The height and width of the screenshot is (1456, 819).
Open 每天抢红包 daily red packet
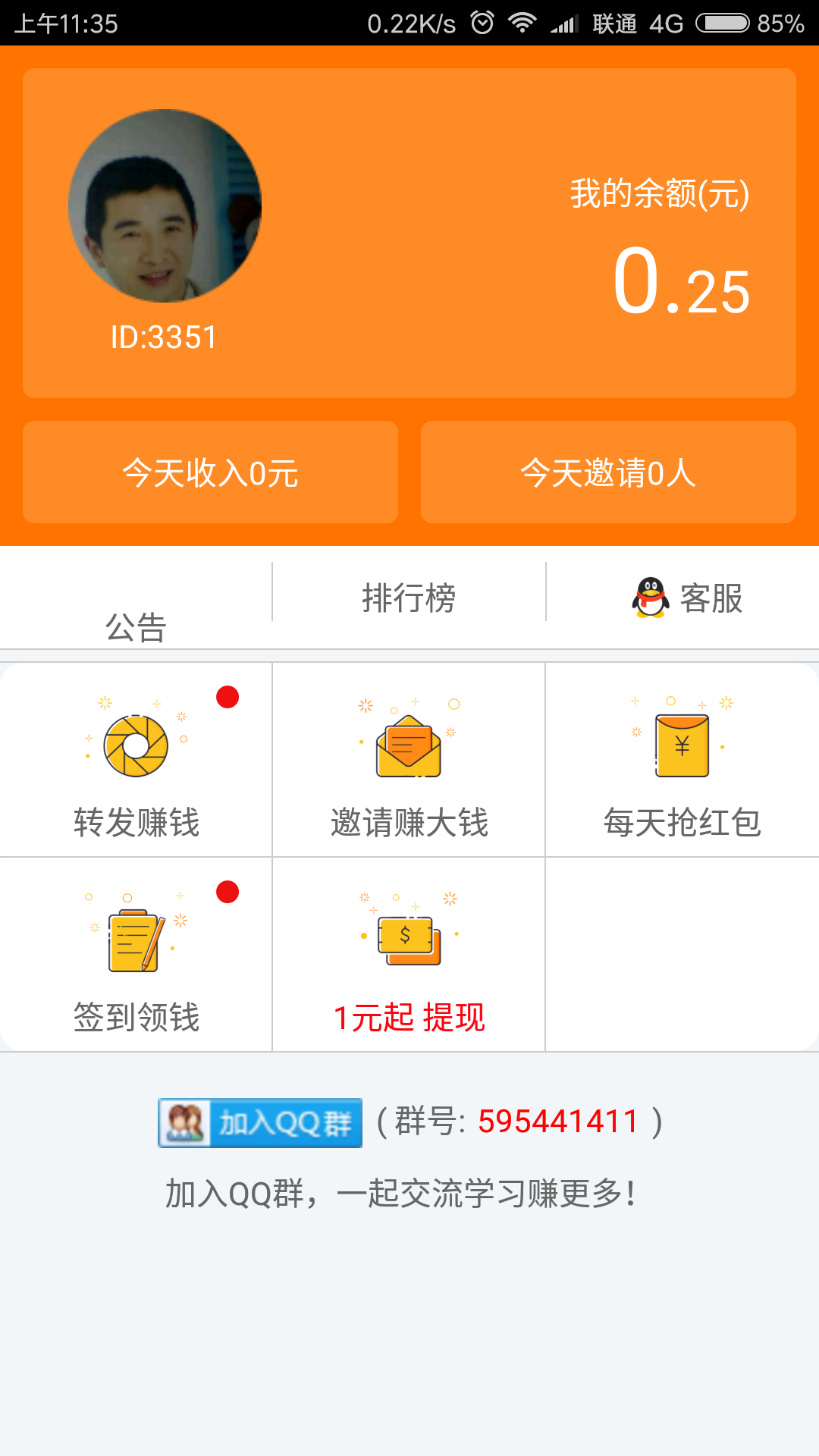point(682,760)
